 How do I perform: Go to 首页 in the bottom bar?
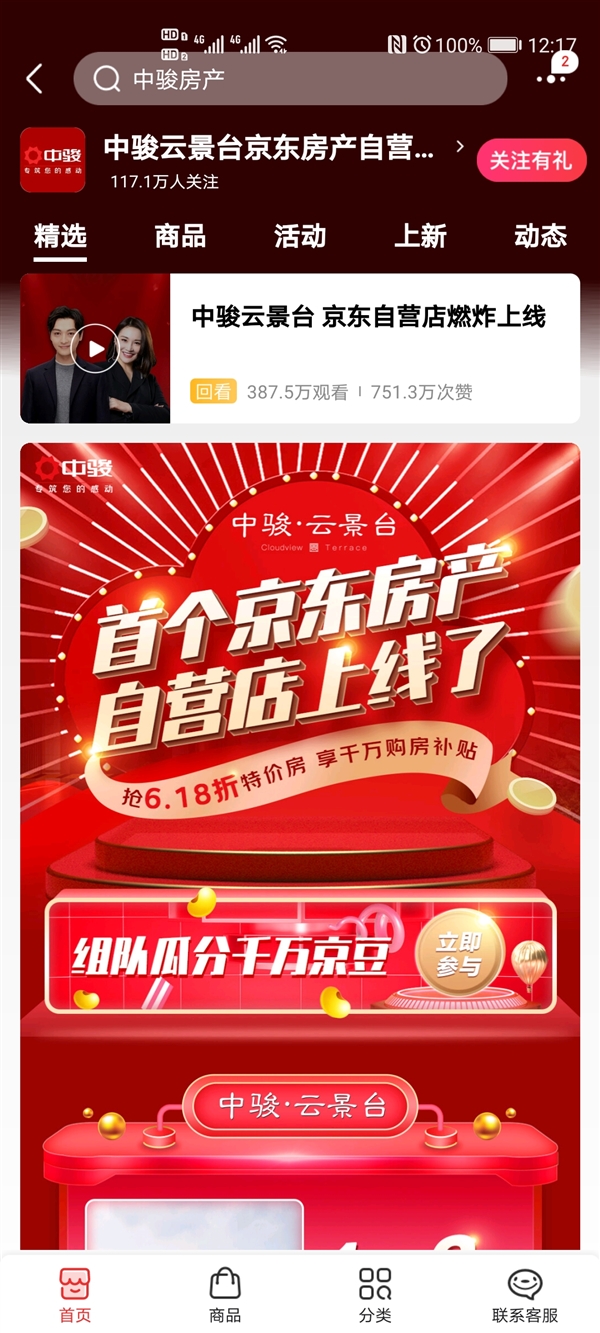click(x=75, y=1294)
